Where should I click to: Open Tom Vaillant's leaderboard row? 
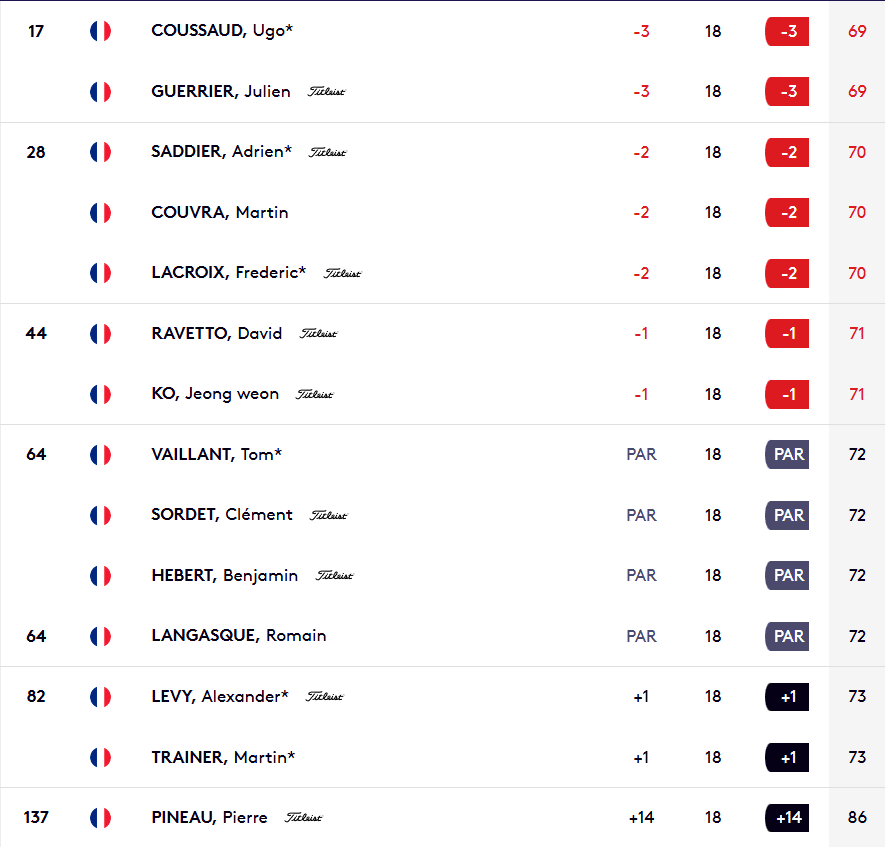point(216,454)
